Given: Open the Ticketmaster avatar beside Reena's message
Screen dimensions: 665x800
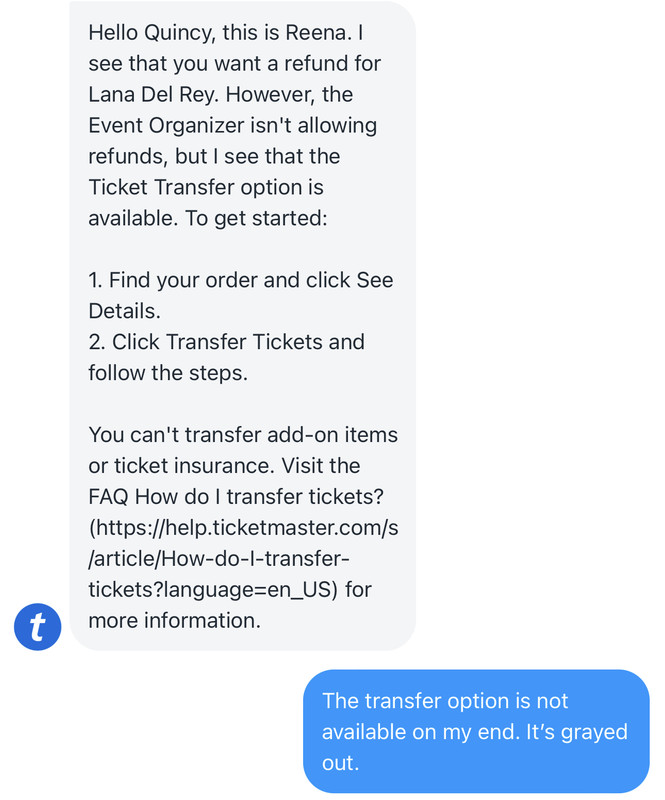Looking at the screenshot, I should click(x=37, y=627).
